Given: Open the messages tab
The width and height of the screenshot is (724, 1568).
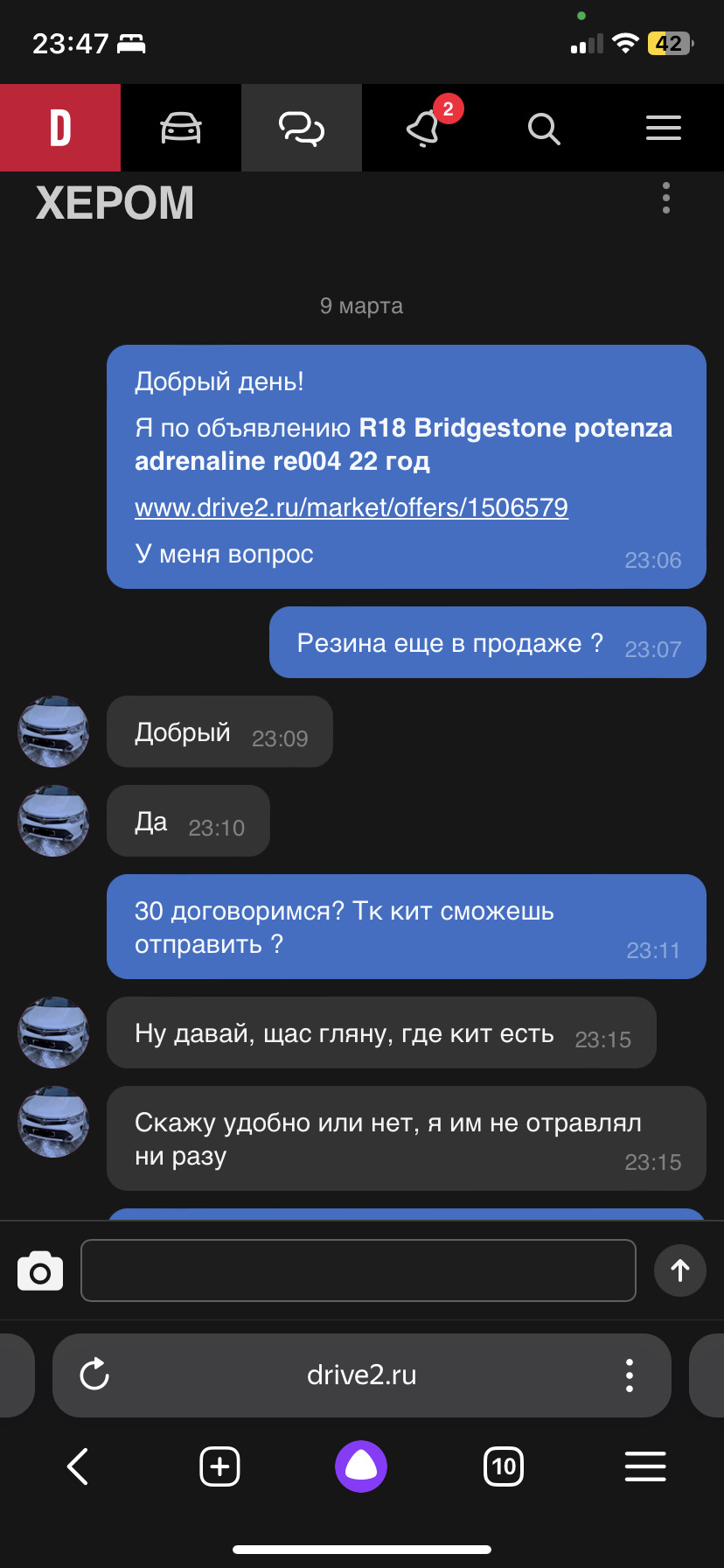Looking at the screenshot, I should (x=302, y=129).
